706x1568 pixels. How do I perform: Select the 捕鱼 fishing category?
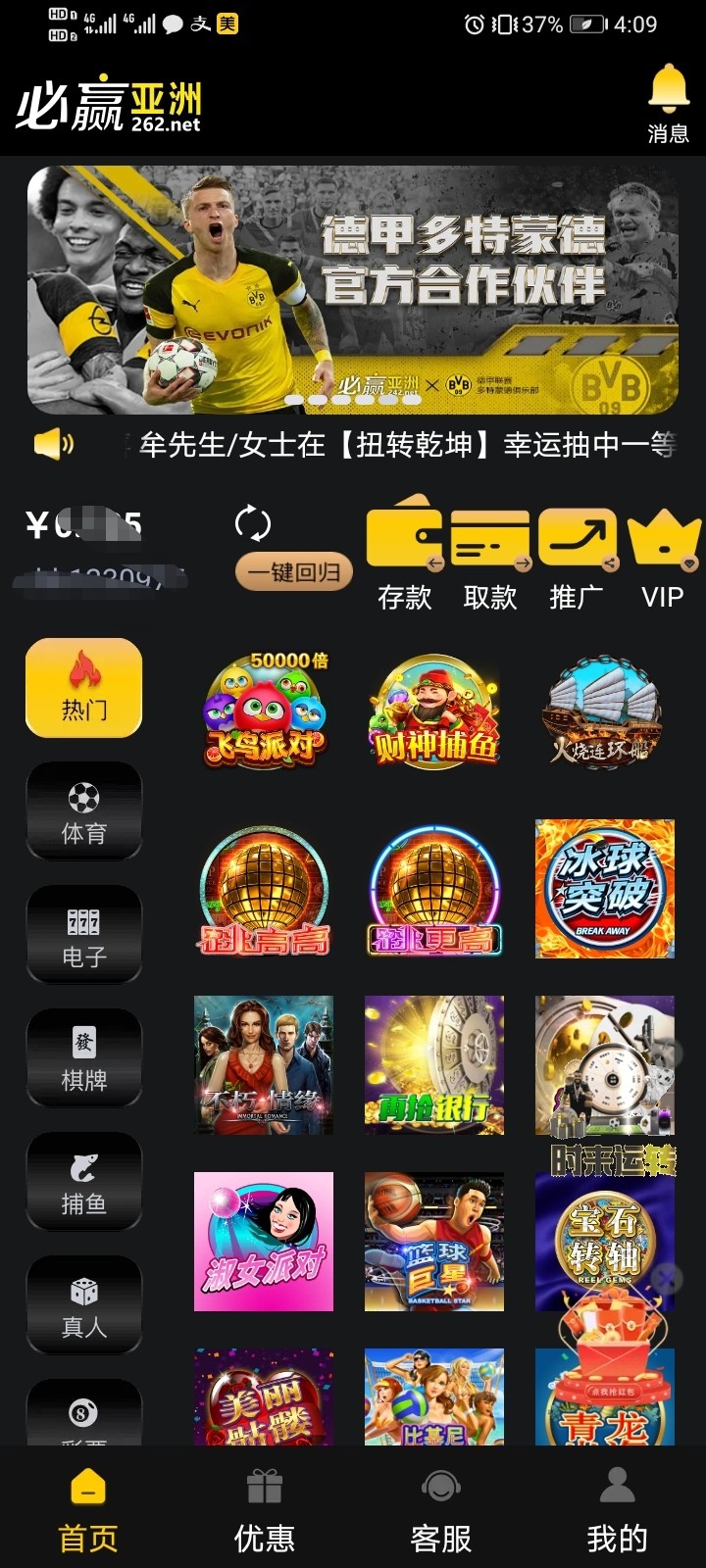[x=84, y=1183]
